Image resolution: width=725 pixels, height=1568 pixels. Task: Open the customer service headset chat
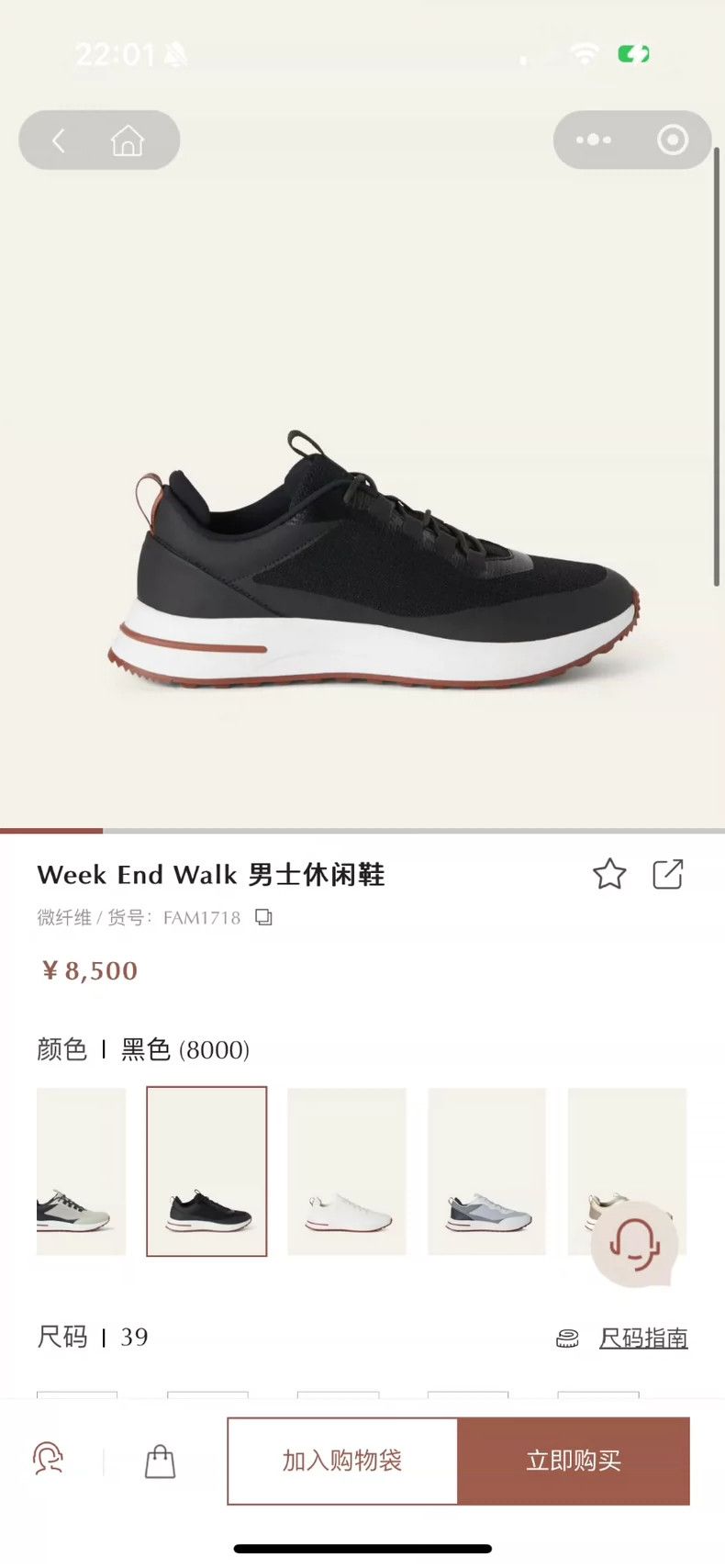(x=635, y=1244)
